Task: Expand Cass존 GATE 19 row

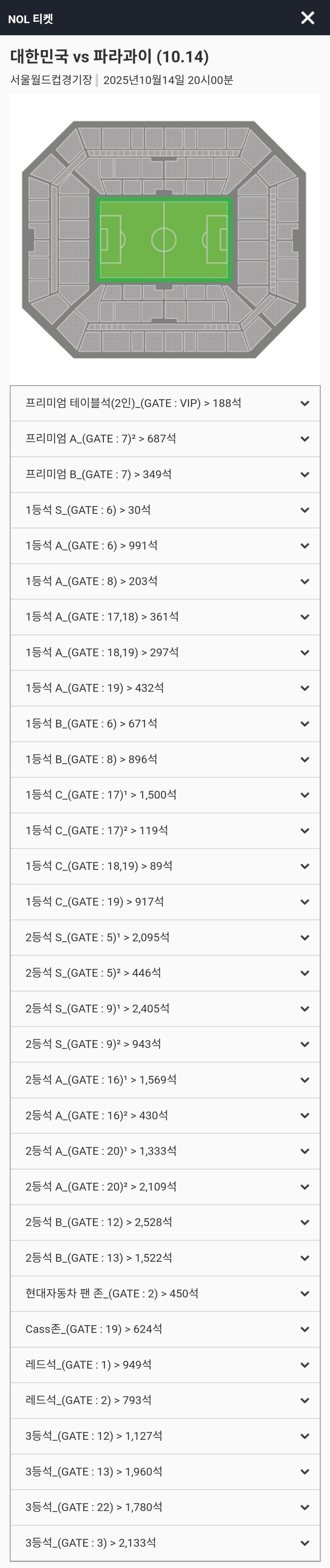Action: click(164, 1329)
